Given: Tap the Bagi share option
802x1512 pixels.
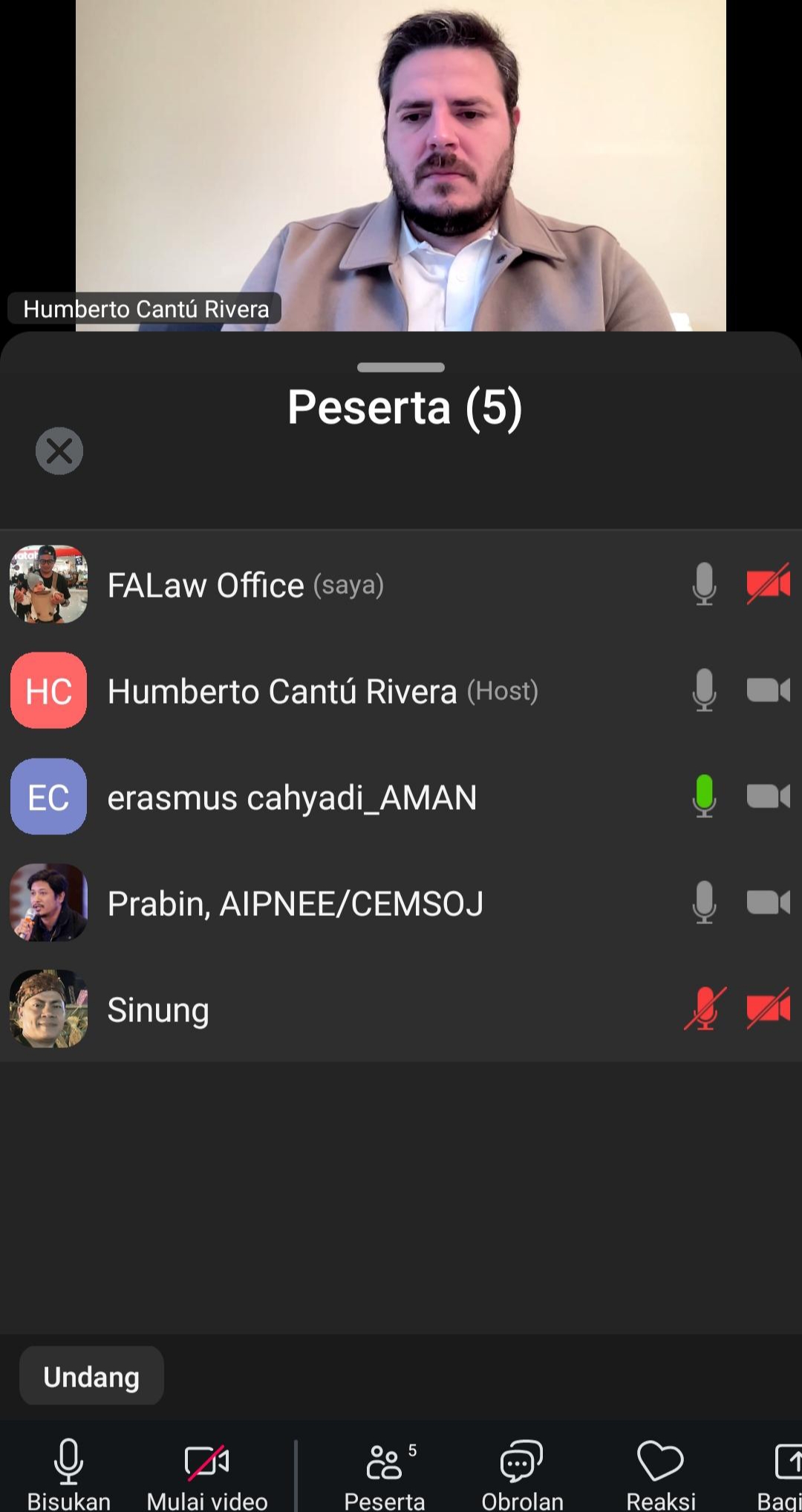Looking at the screenshot, I should tap(783, 1473).
